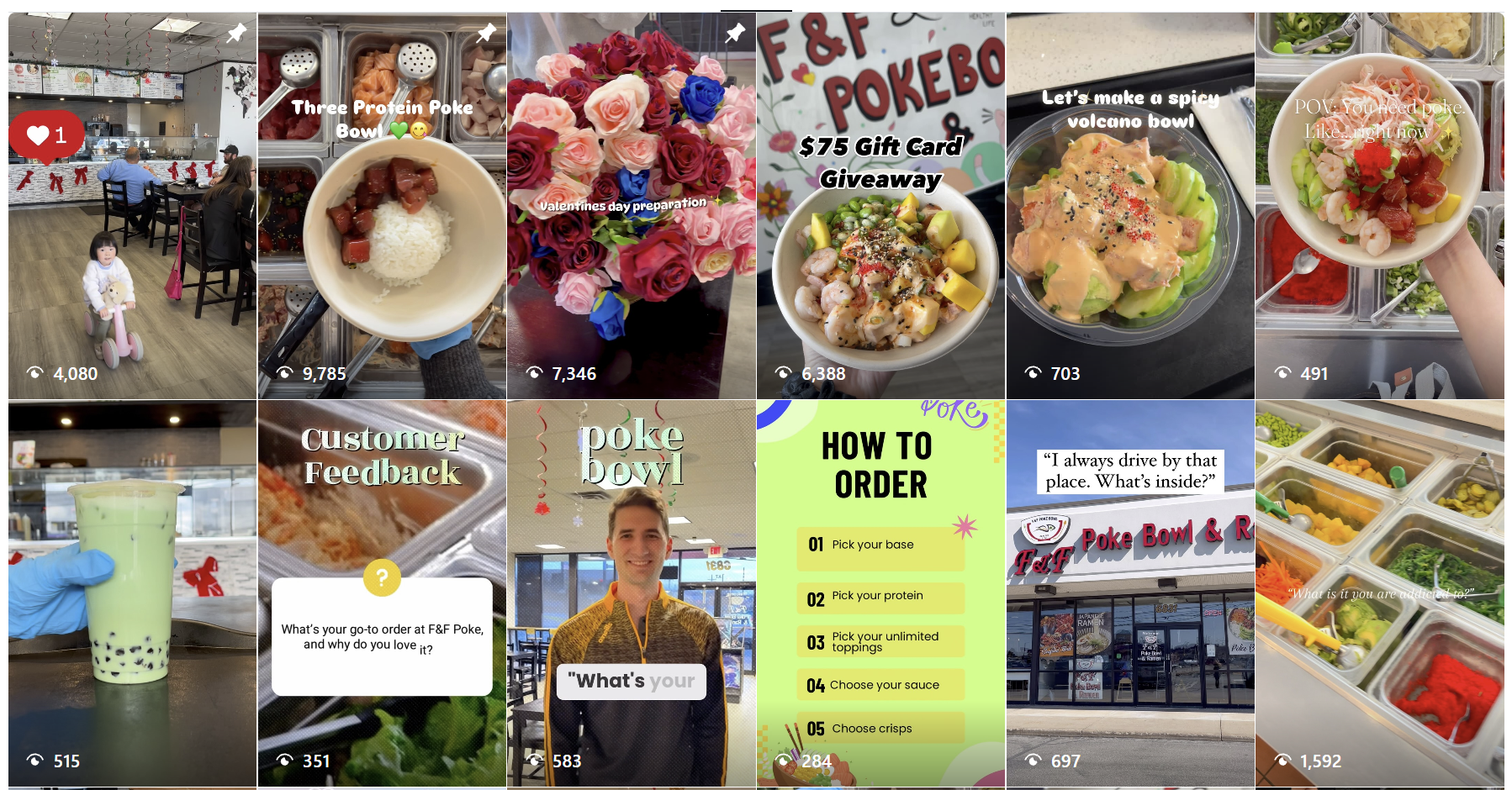Image resolution: width=1512 pixels, height=790 pixels.
Task: Open the Valentines day preparation reel
Action: tap(631, 252)
